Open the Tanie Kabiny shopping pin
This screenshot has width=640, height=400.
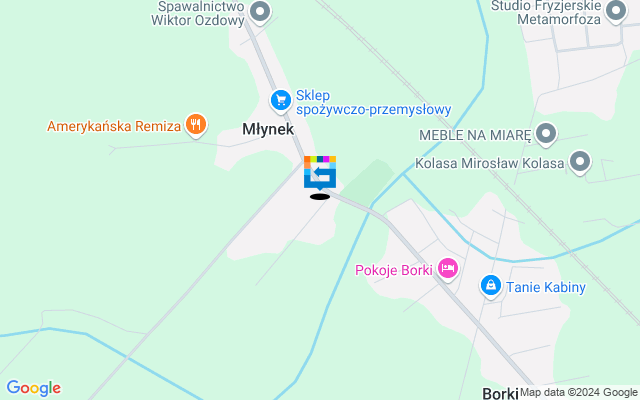coord(491,286)
